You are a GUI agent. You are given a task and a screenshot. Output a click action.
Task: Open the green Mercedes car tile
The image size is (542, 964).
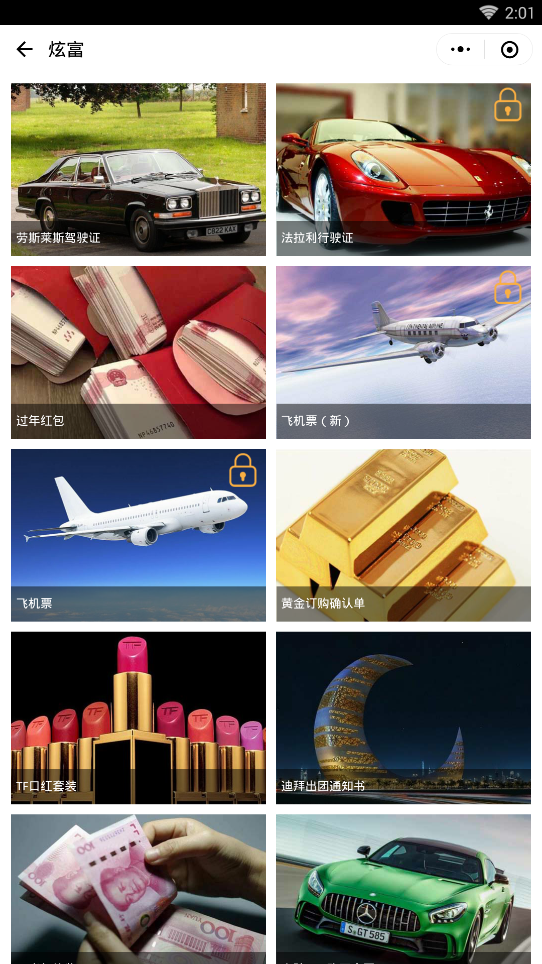pos(403,889)
